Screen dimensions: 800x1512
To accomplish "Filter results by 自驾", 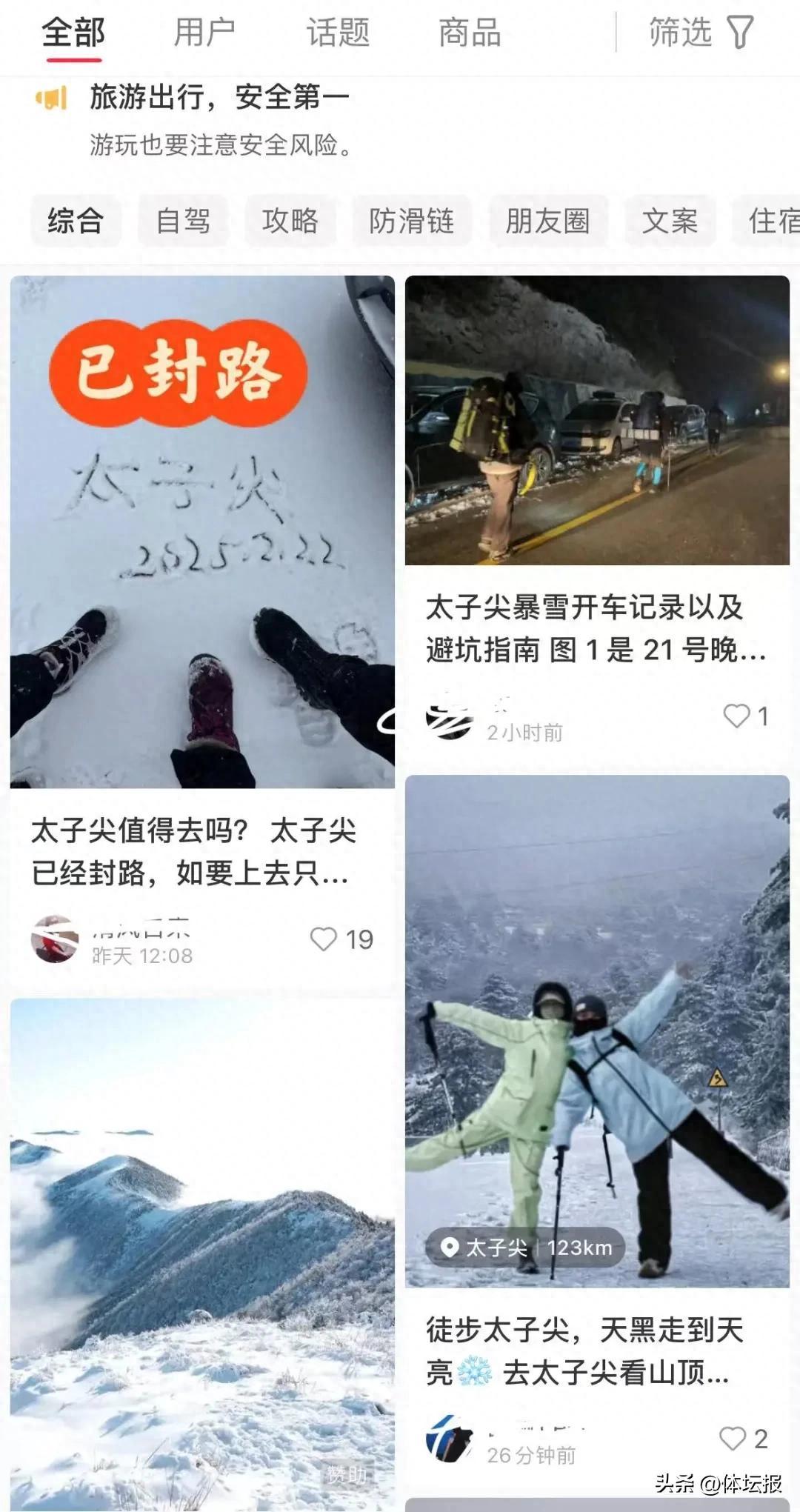I will click(183, 221).
